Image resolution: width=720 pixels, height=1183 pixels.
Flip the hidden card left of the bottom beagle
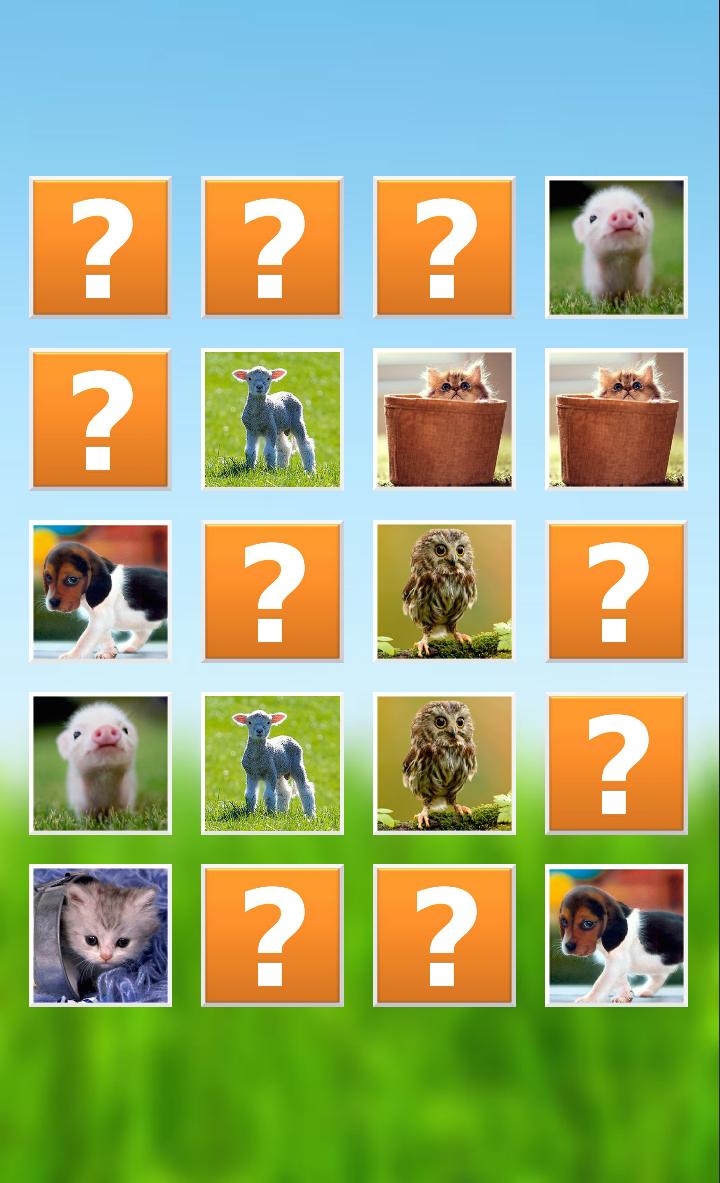click(443, 934)
